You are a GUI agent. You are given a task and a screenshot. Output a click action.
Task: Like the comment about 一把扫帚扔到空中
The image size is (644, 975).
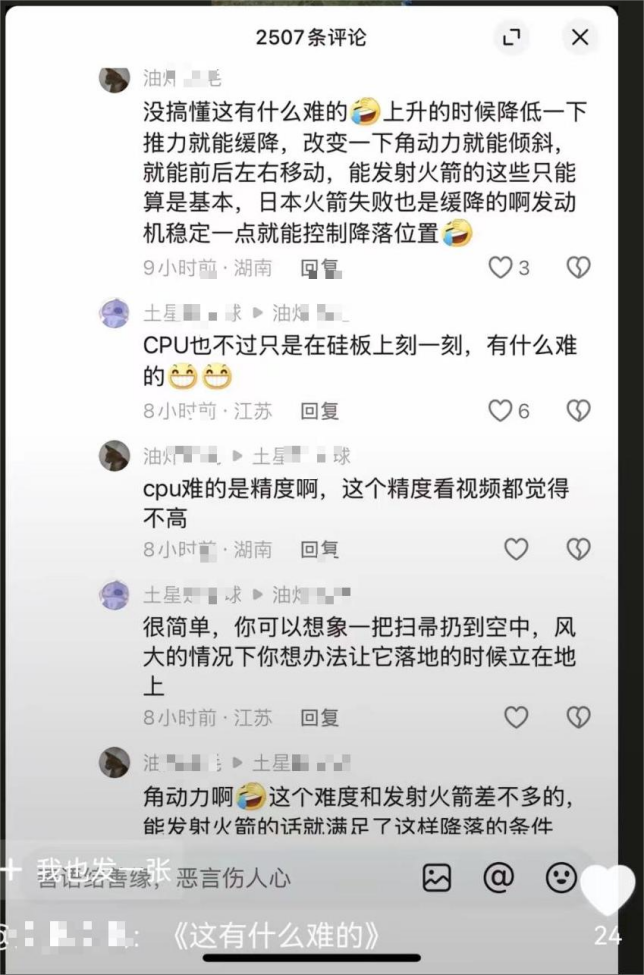pos(516,717)
